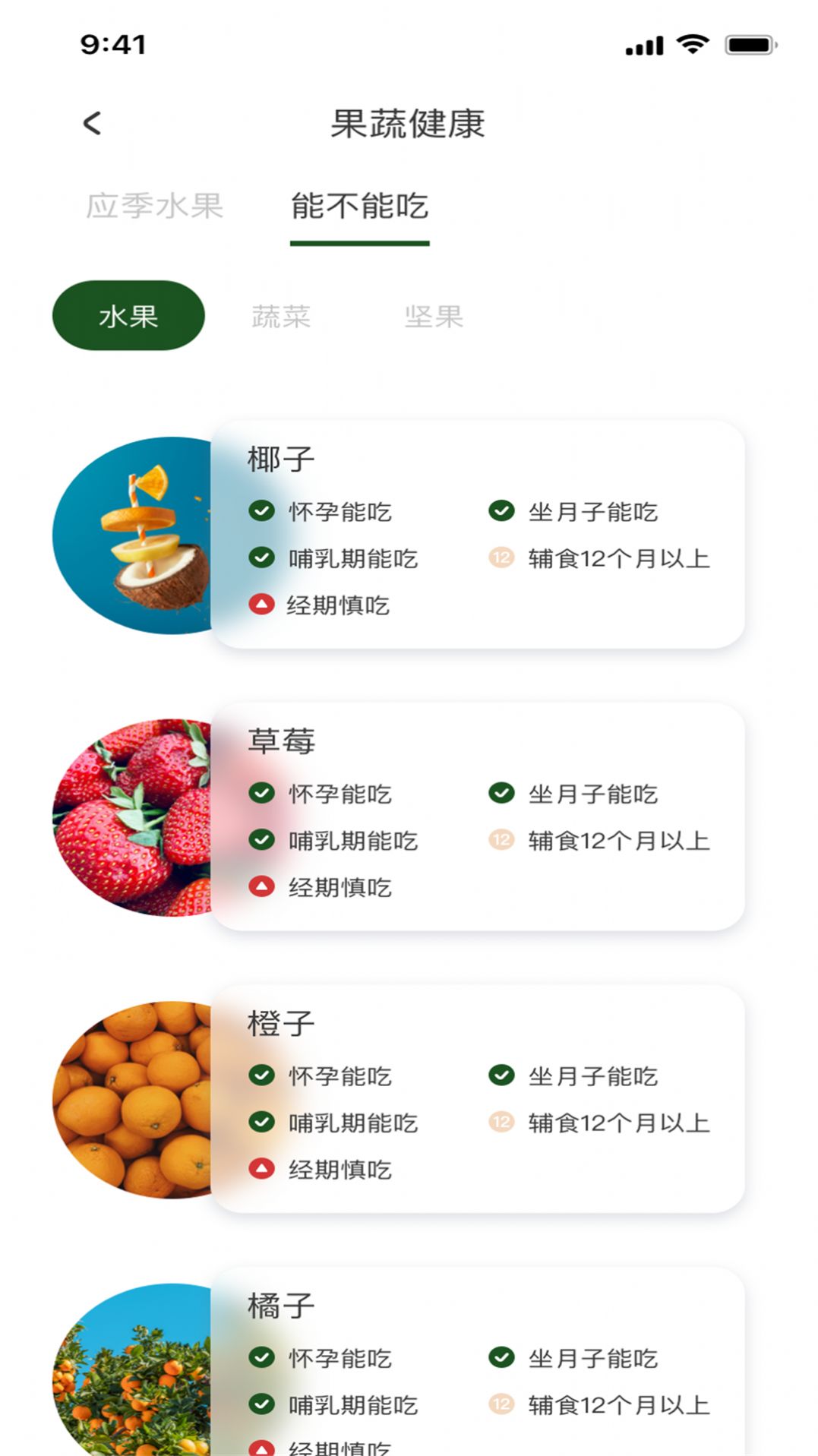The height and width of the screenshot is (1456, 818).
Task: Tap the back chevron to return
Action: tap(92, 122)
